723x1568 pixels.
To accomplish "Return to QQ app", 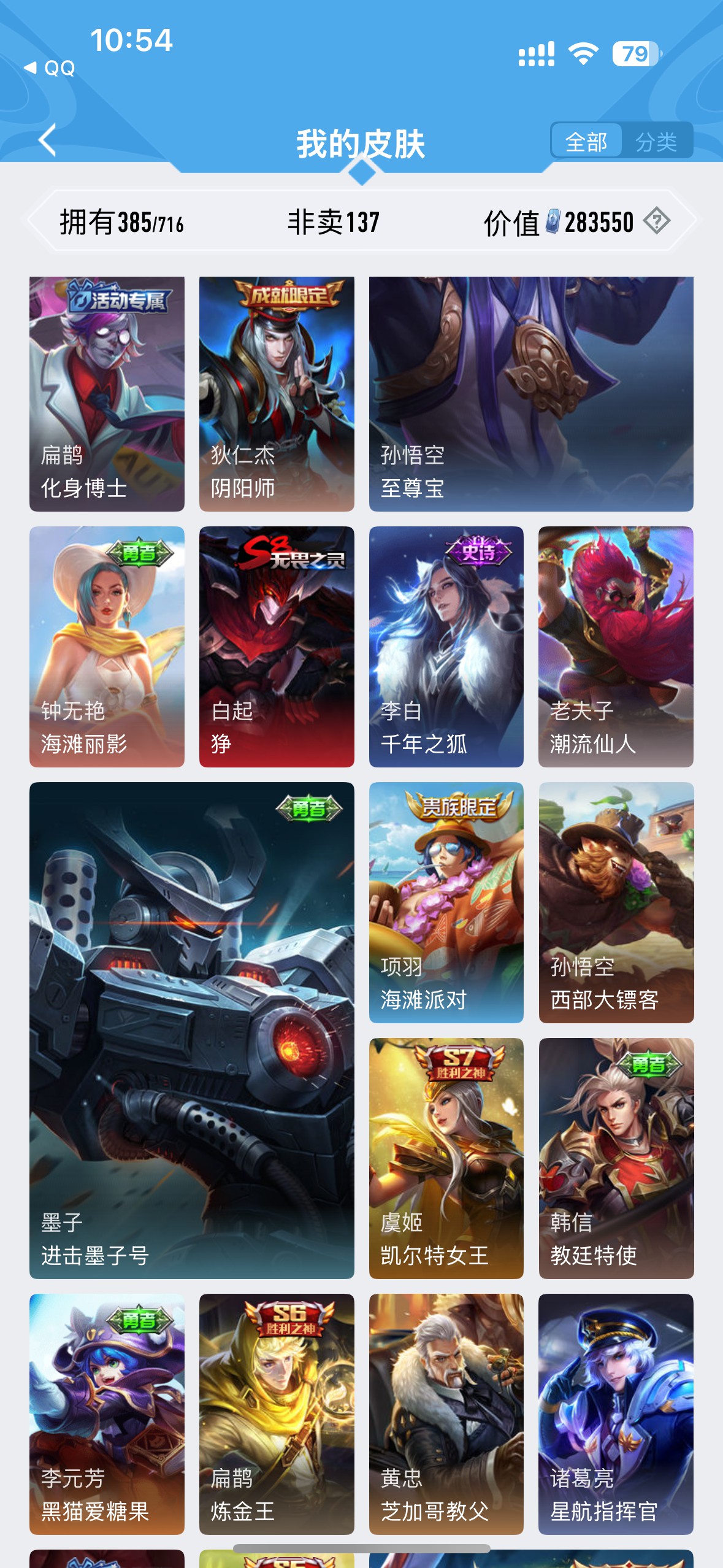I will [x=50, y=67].
